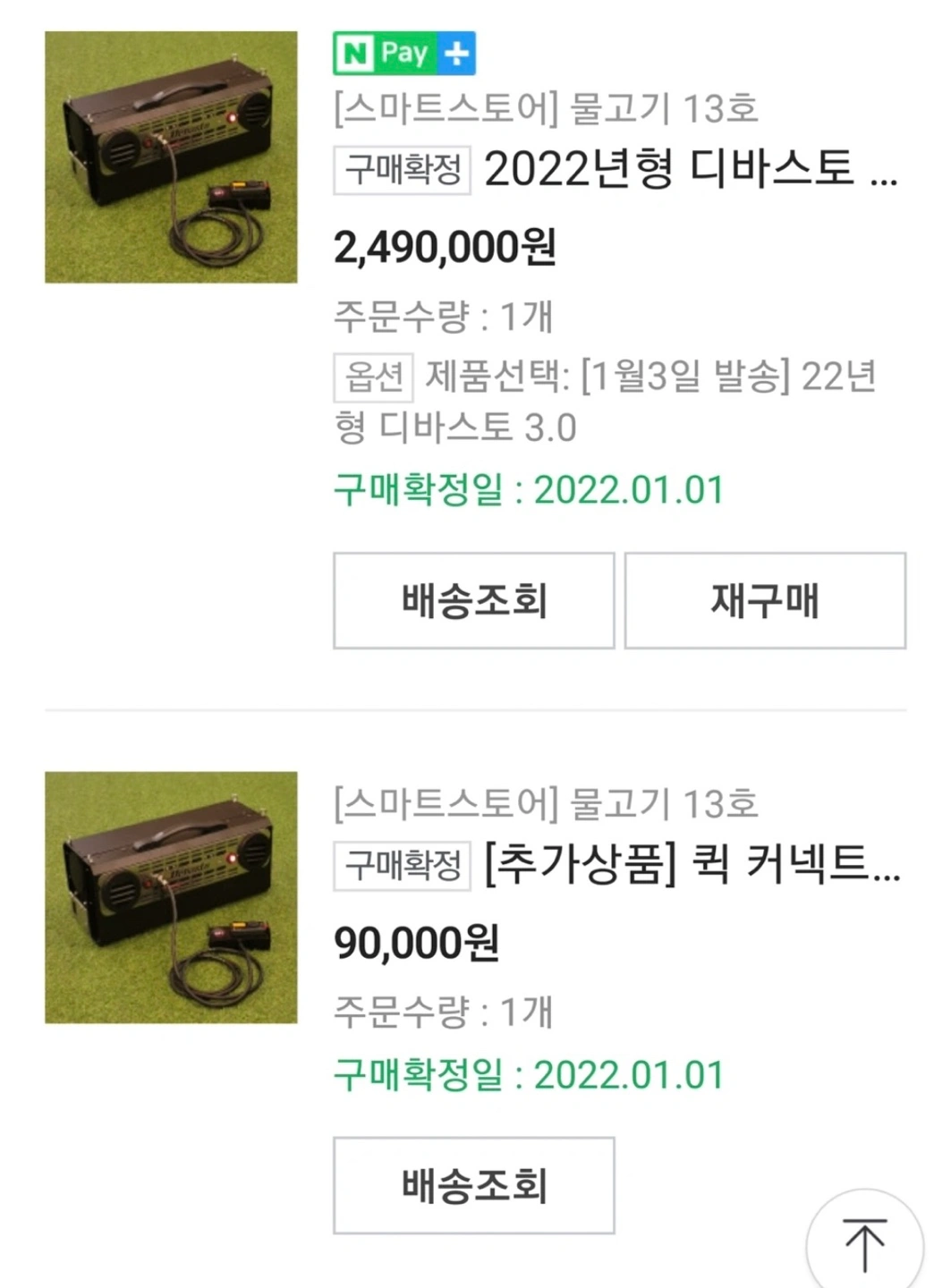The height and width of the screenshot is (1288, 951).
Task: Tap 배송조회 for the 2,490,000원 order
Action: pos(473,600)
